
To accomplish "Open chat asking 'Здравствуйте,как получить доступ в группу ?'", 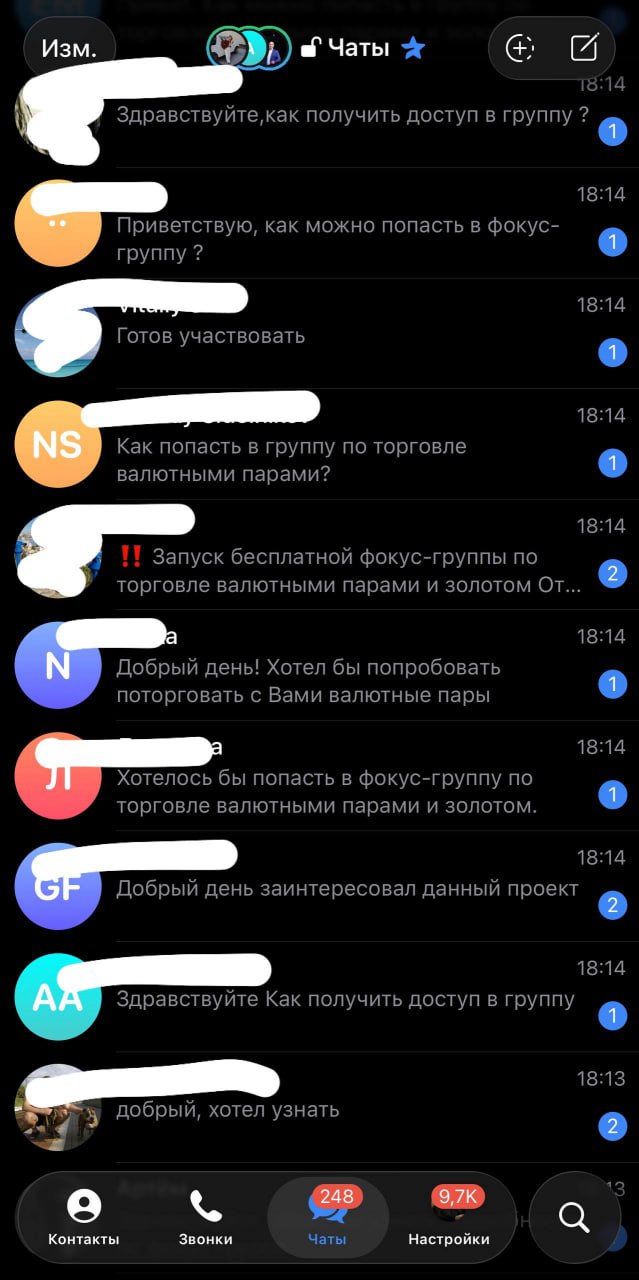I will point(352,115).
